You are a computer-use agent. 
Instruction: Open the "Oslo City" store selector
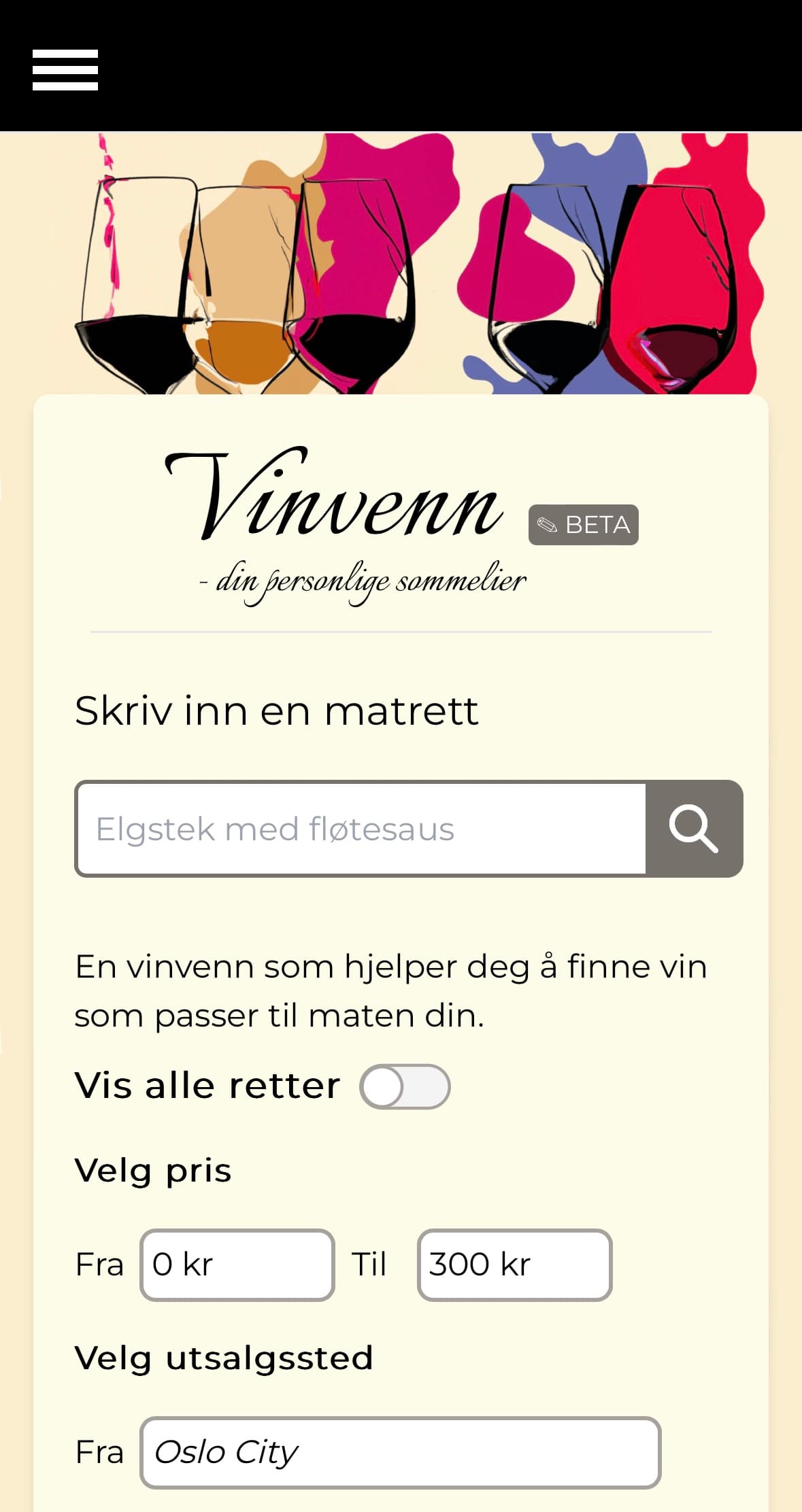(398, 1451)
